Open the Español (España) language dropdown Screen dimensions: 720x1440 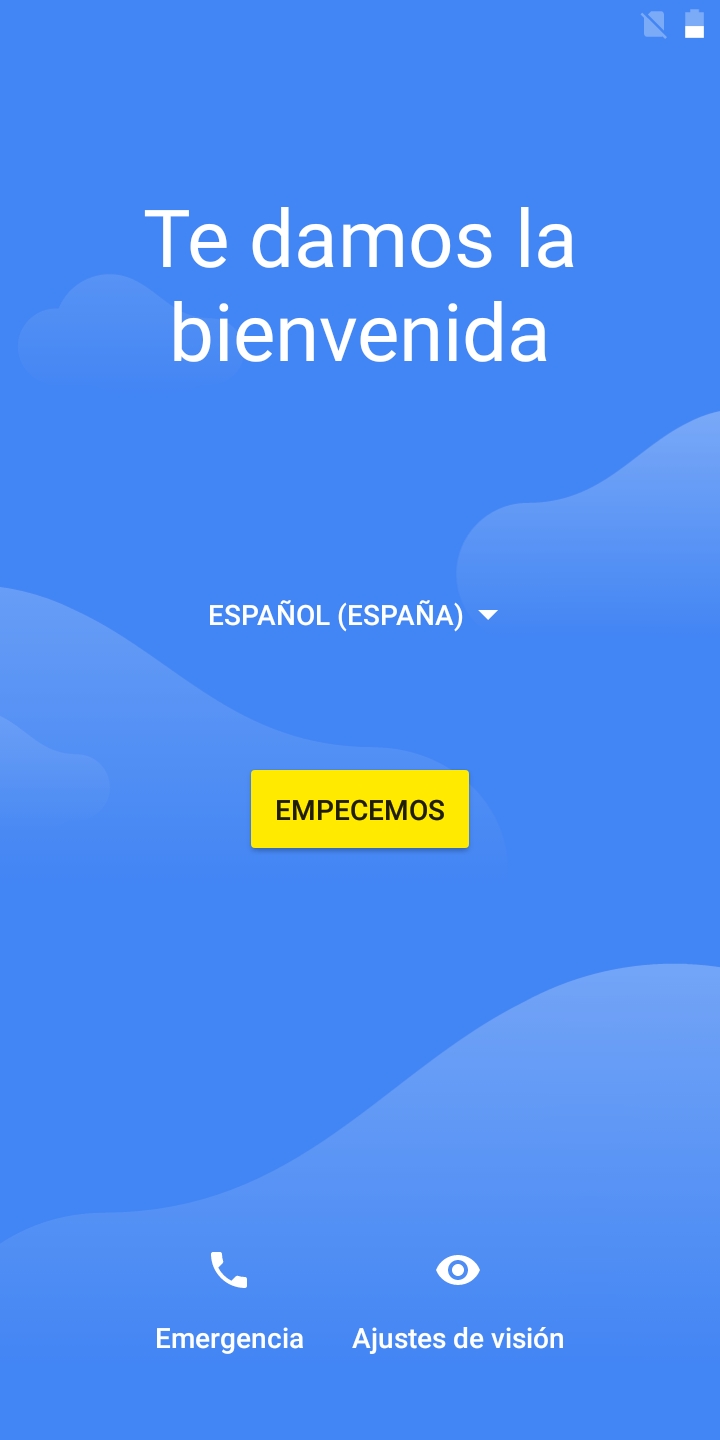point(352,616)
